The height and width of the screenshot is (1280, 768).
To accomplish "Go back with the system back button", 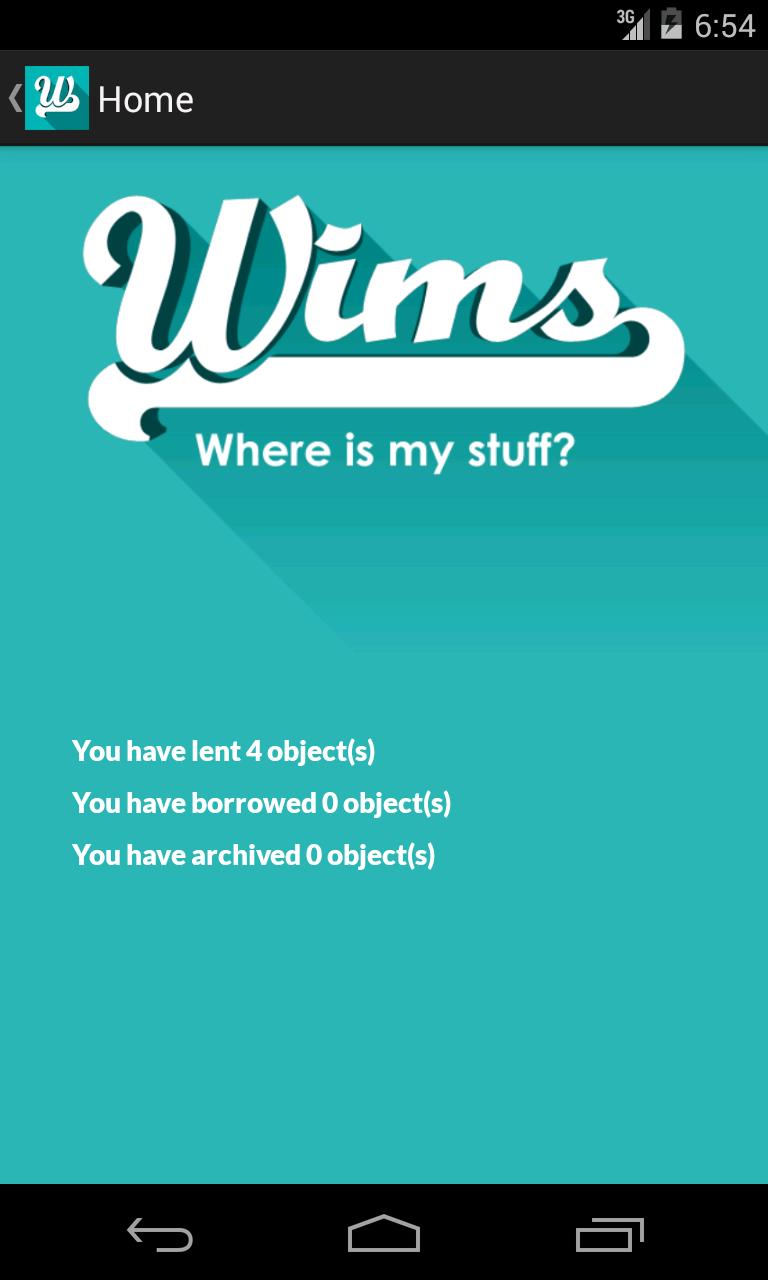I will point(160,1235).
